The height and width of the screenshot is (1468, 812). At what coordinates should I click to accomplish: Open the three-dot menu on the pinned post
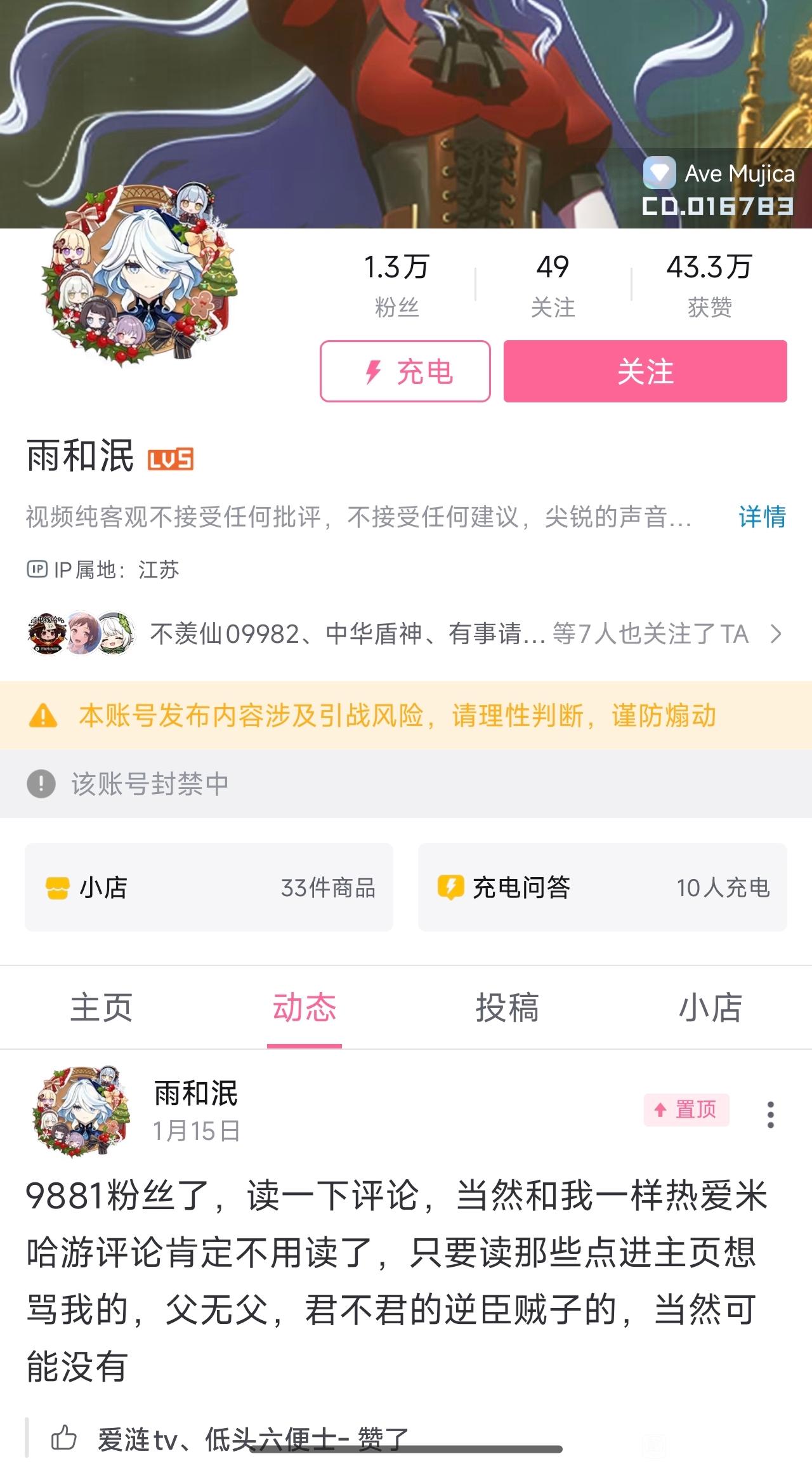point(770,1114)
